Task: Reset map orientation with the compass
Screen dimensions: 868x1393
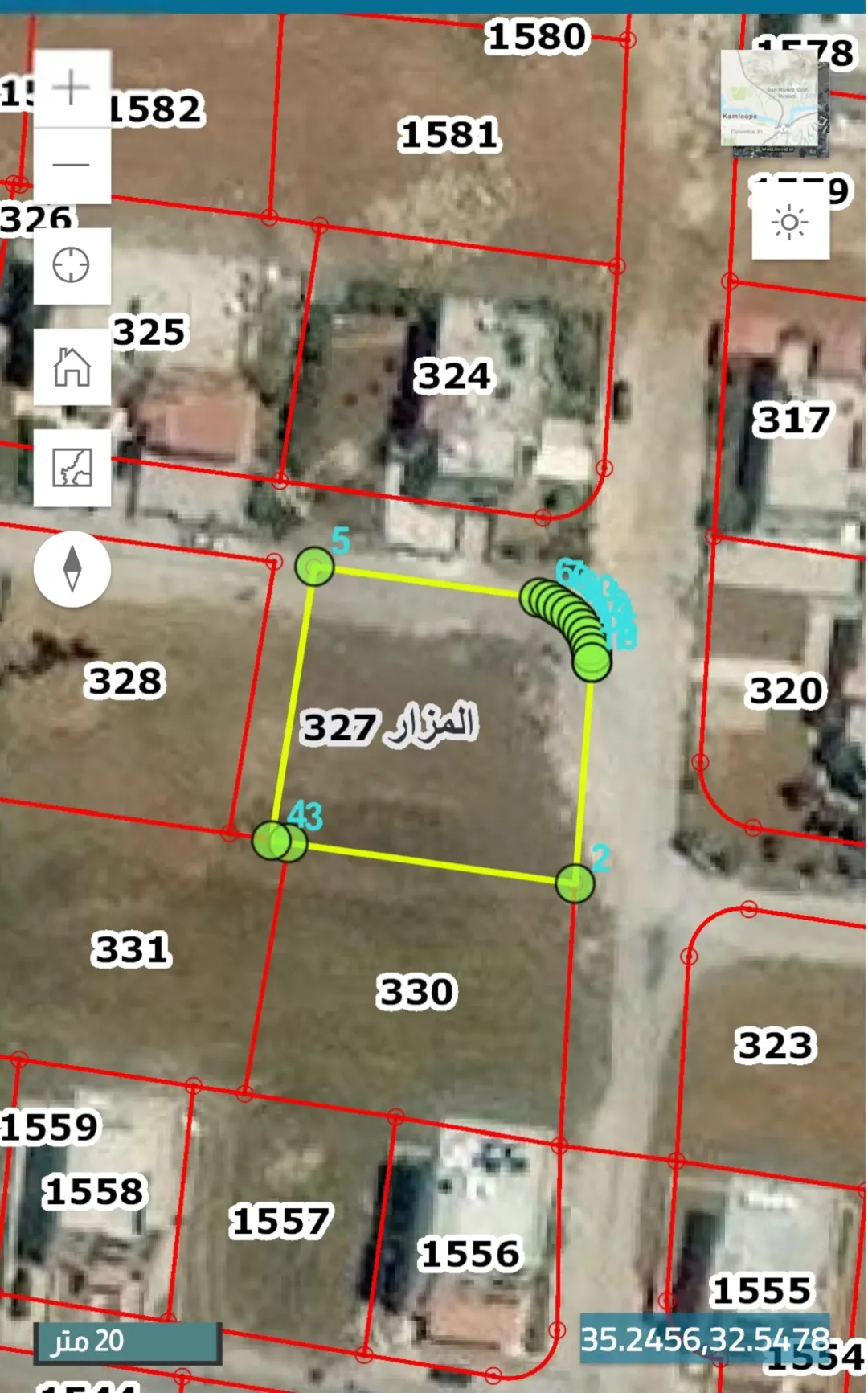Action: click(x=72, y=569)
